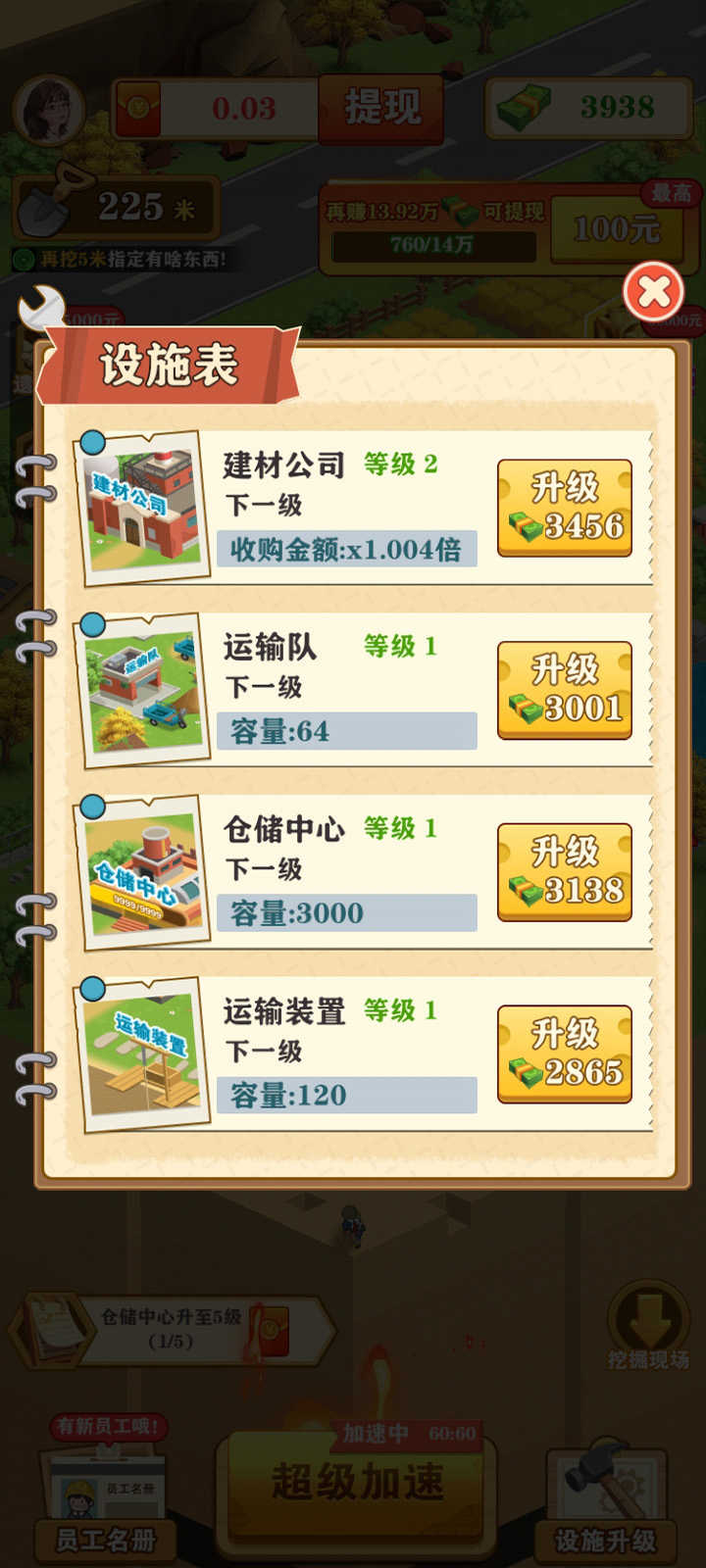Upgrade 运输队 for 3001 cash
The image size is (706, 1568).
pos(564,690)
